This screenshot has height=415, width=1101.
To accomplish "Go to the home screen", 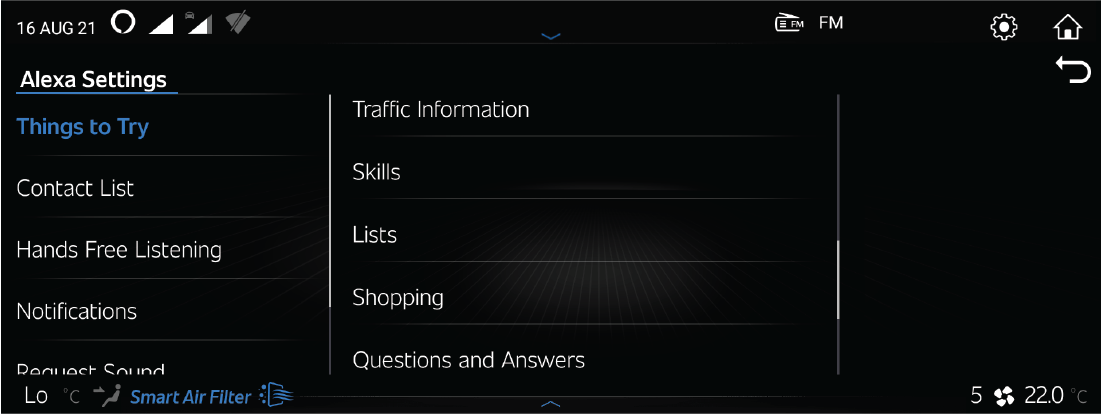I will [x=1068, y=27].
